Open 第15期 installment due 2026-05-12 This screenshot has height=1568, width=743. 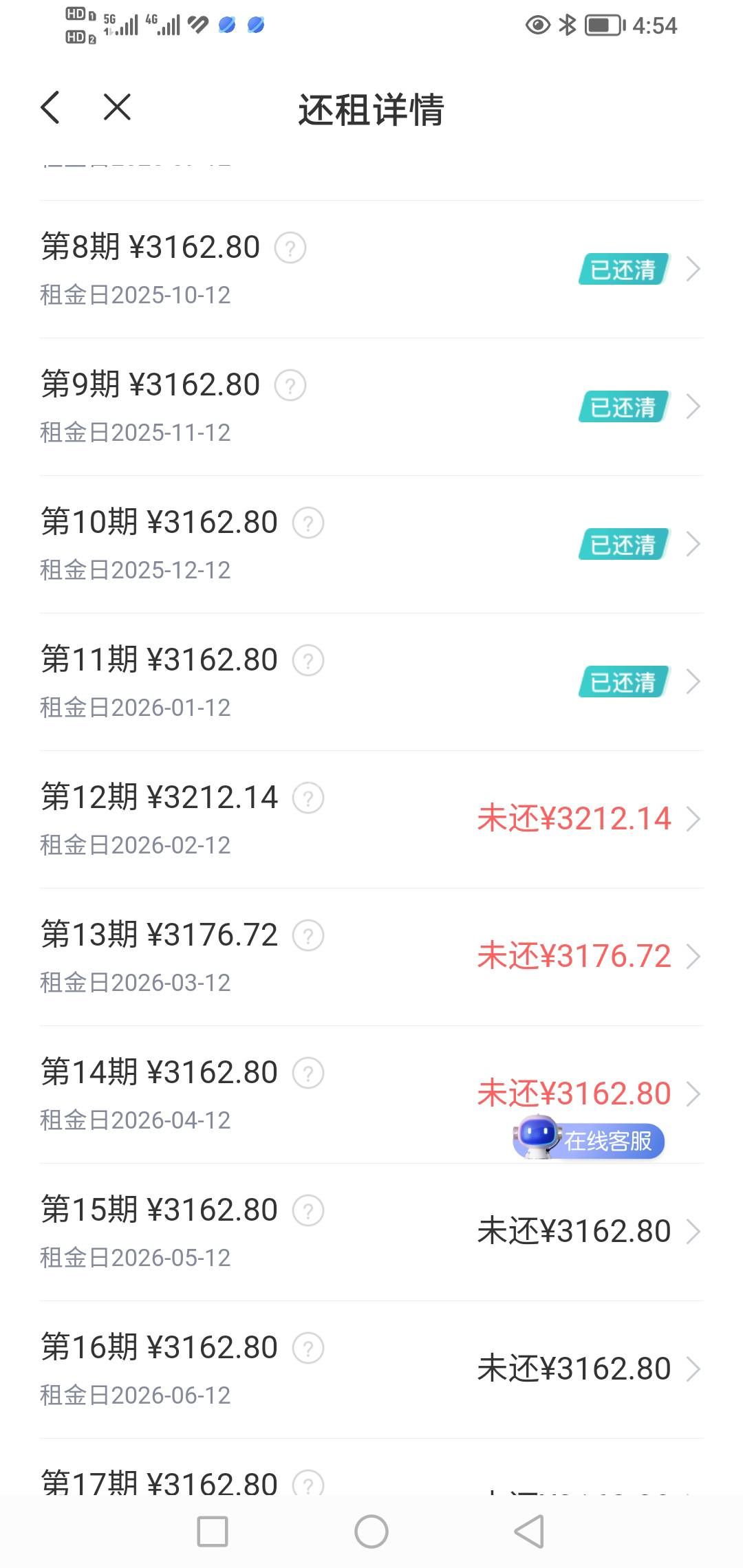[371, 1232]
